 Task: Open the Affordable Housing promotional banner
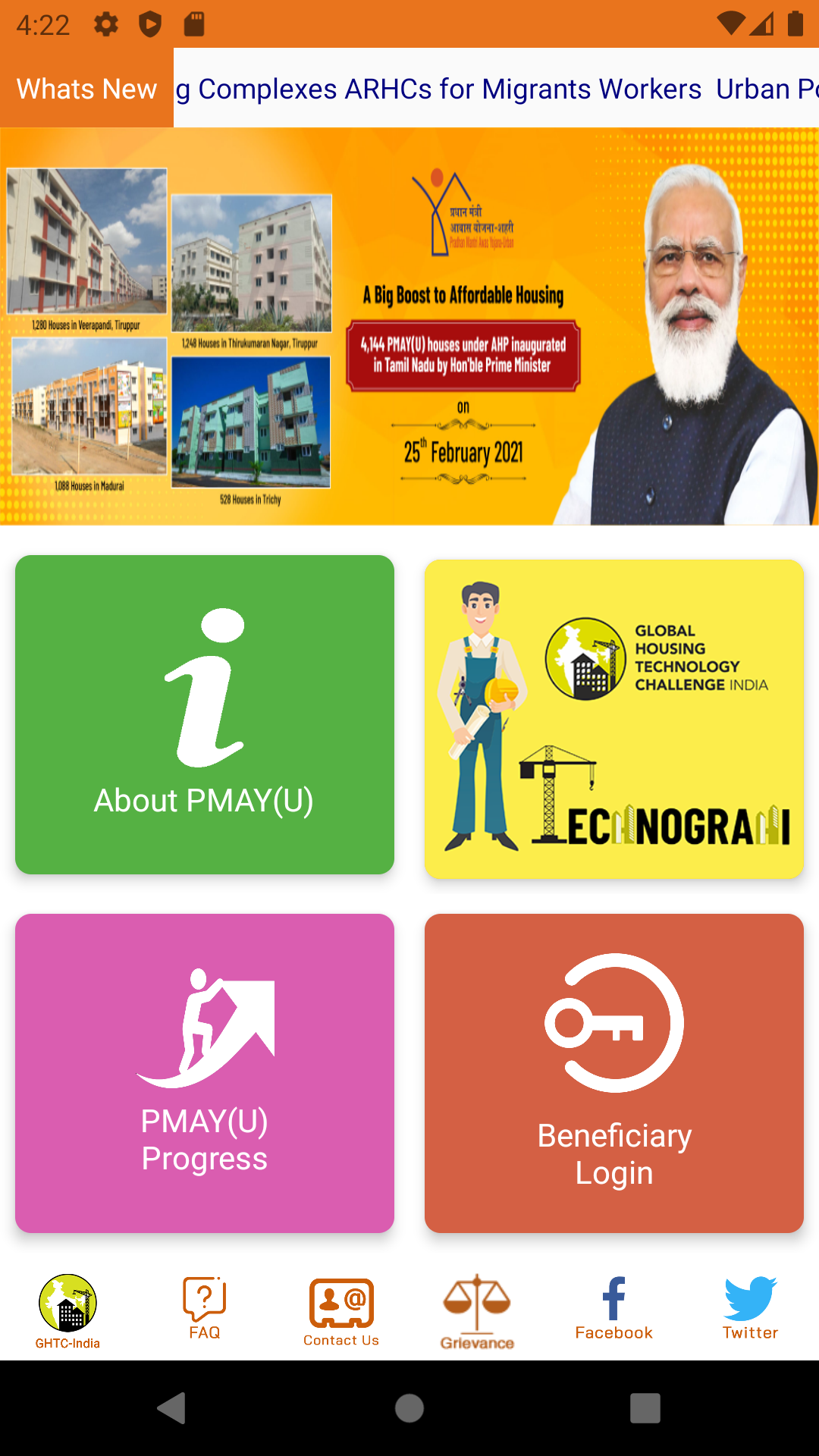[409, 326]
